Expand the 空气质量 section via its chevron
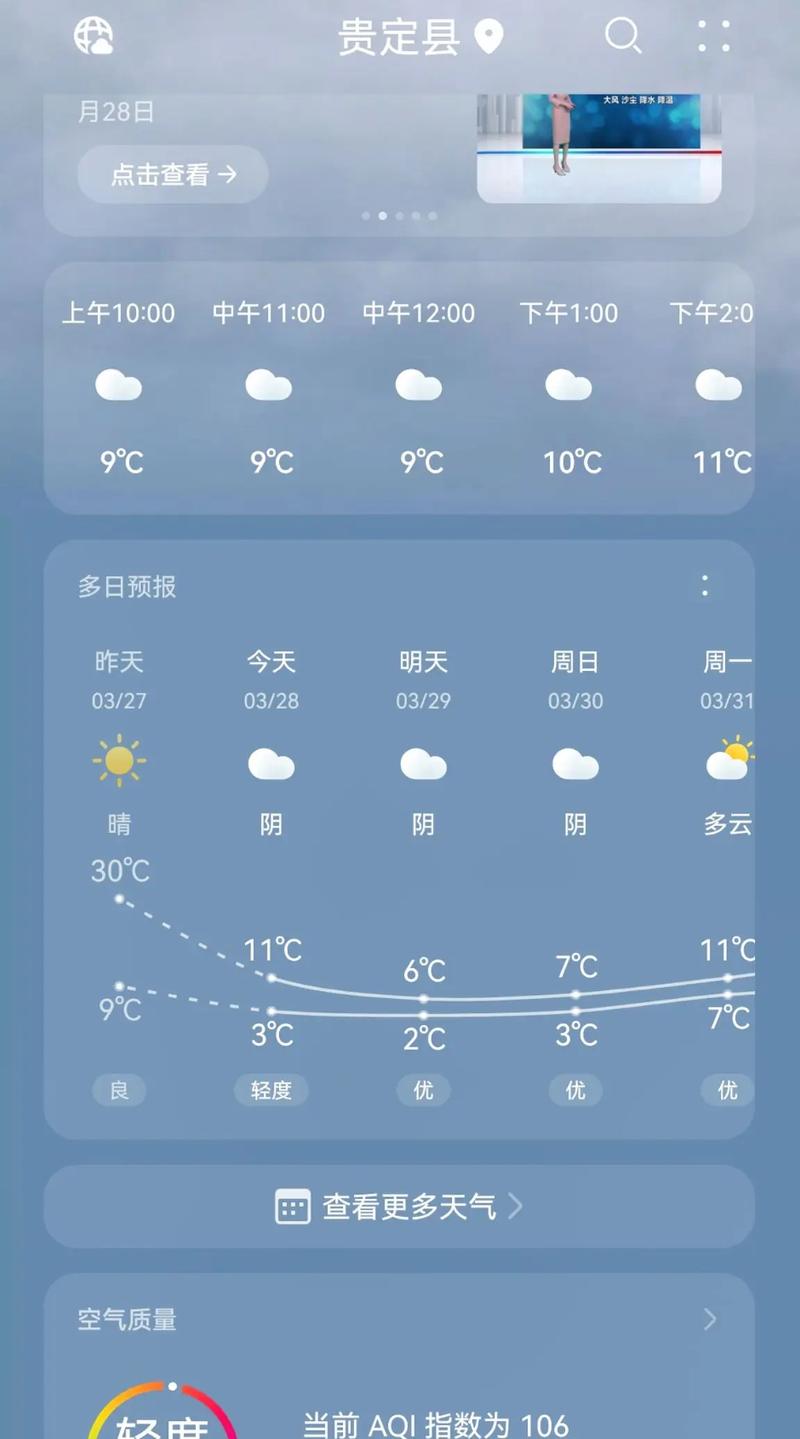 pyautogui.click(x=712, y=1320)
